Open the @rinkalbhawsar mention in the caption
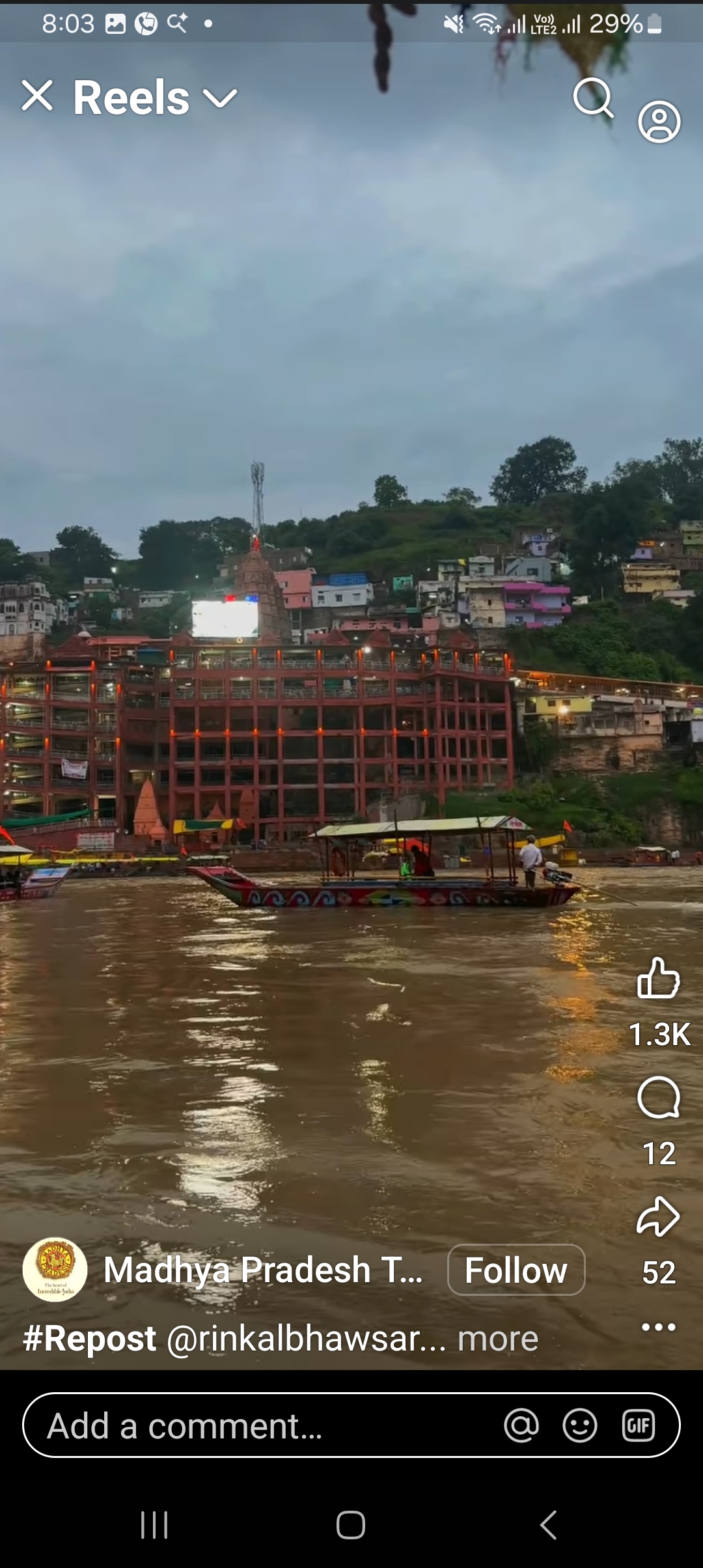 coord(307,1339)
